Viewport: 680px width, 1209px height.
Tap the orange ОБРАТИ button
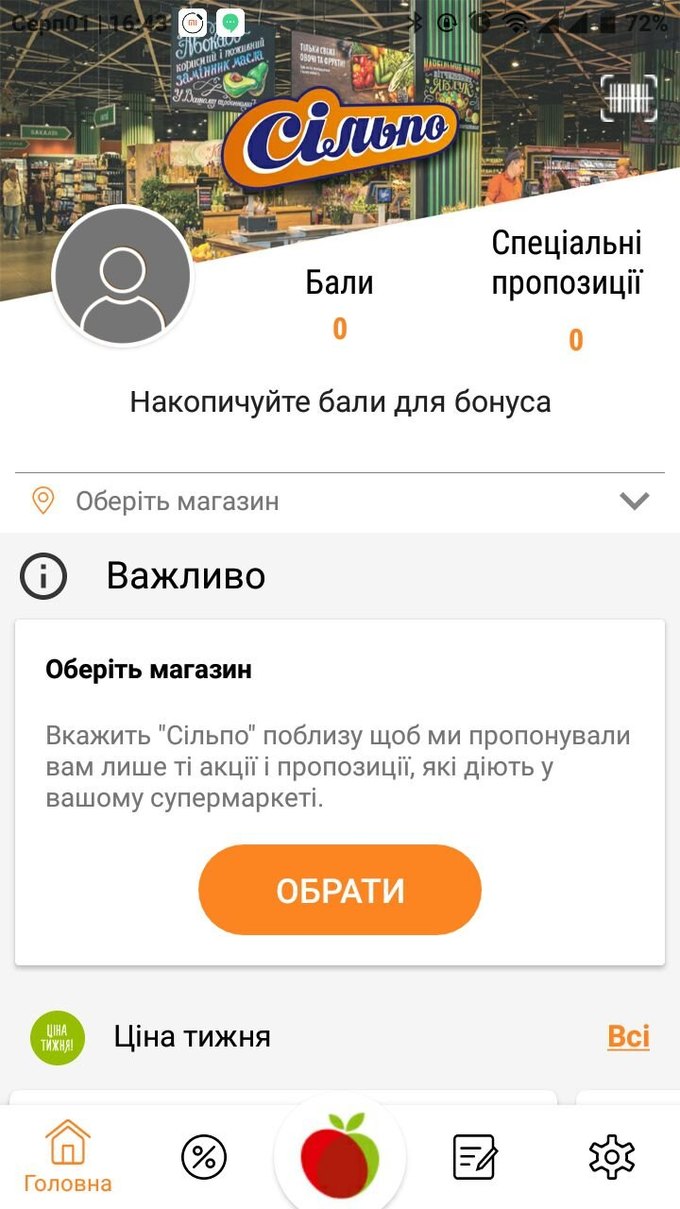pyautogui.click(x=340, y=890)
